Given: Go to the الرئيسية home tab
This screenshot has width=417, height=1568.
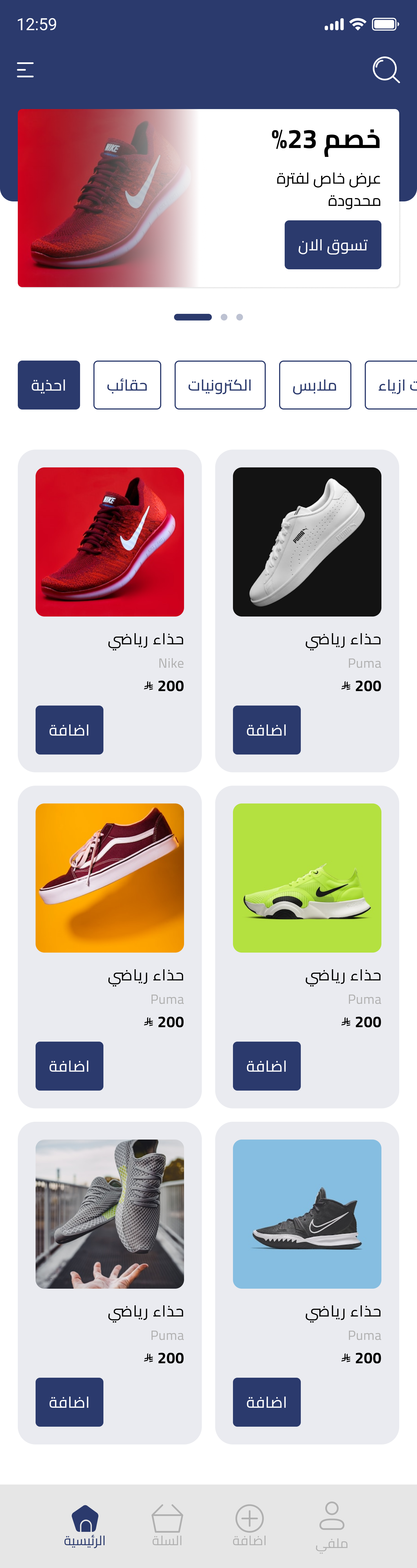Looking at the screenshot, I should (85, 1525).
